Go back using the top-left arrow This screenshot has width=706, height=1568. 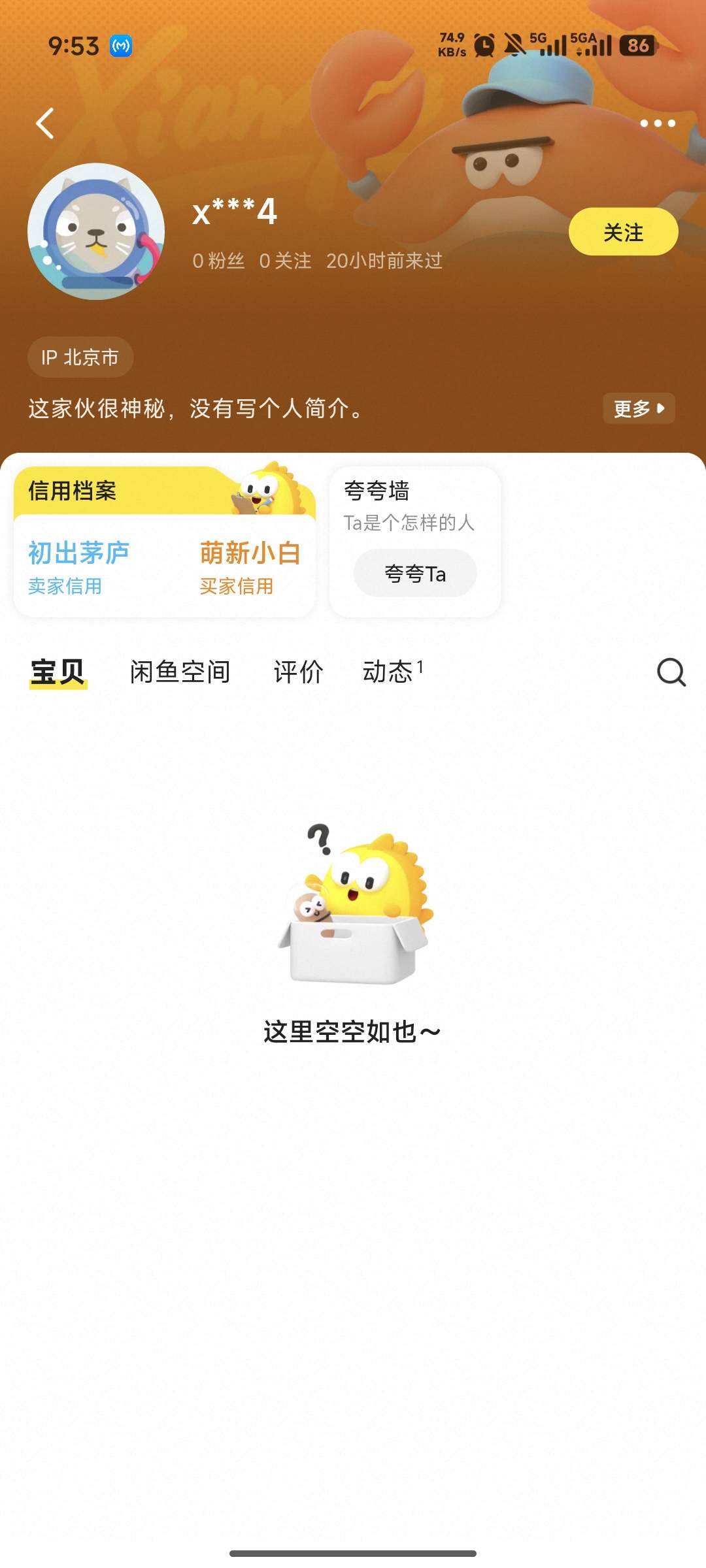pyautogui.click(x=44, y=123)
